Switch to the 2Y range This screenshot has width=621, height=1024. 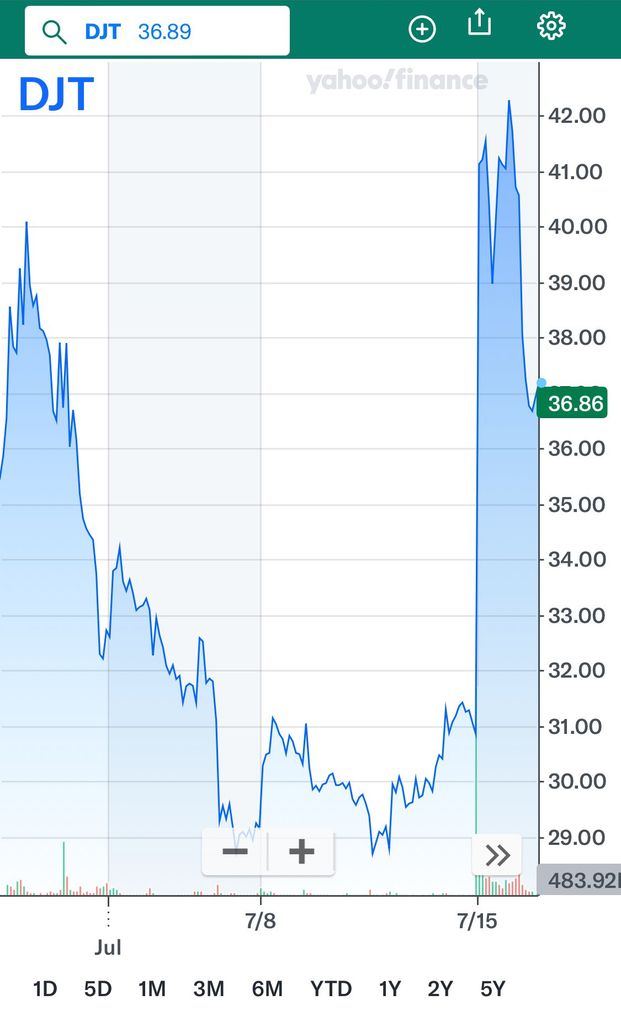point(440,989)
